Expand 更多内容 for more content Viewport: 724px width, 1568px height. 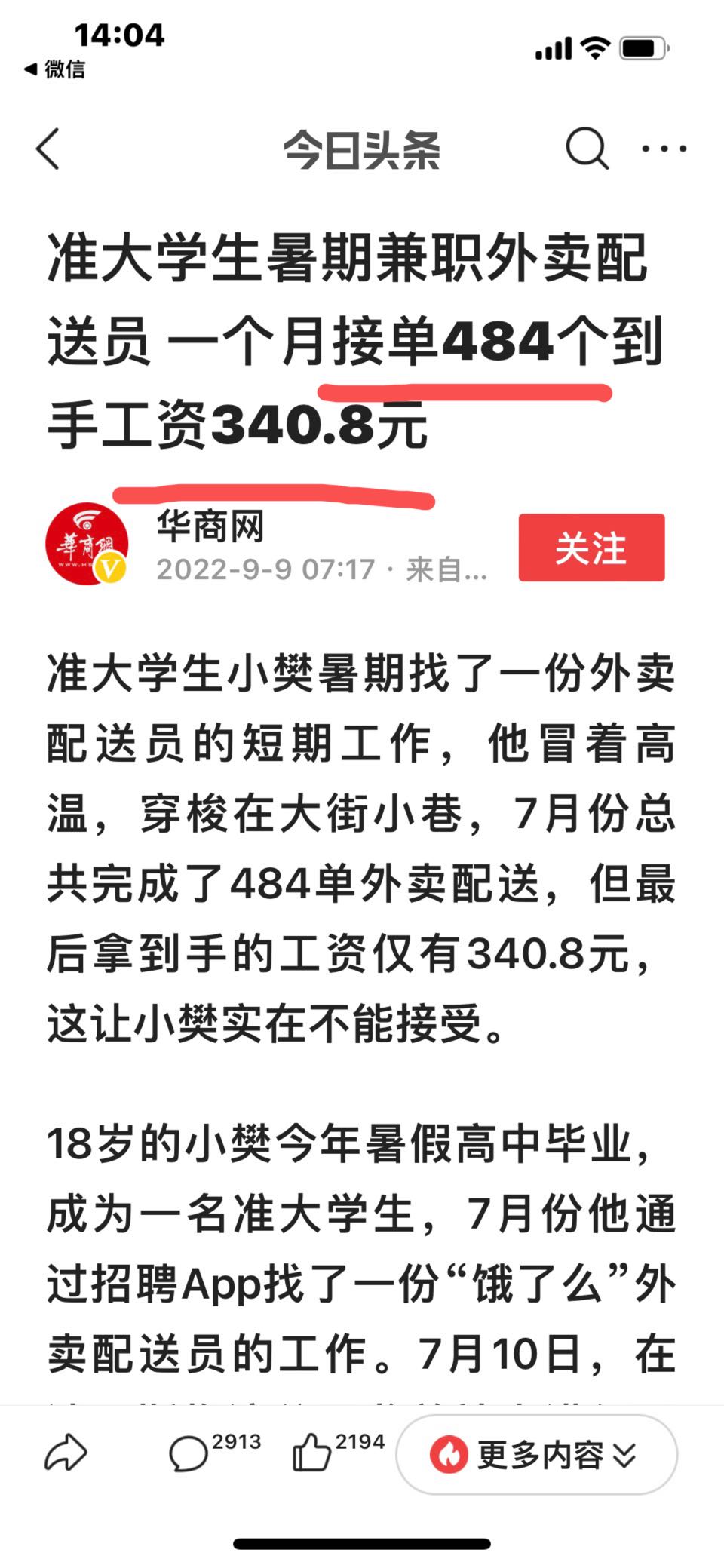pyautogui.click(x=536, y=1454)
